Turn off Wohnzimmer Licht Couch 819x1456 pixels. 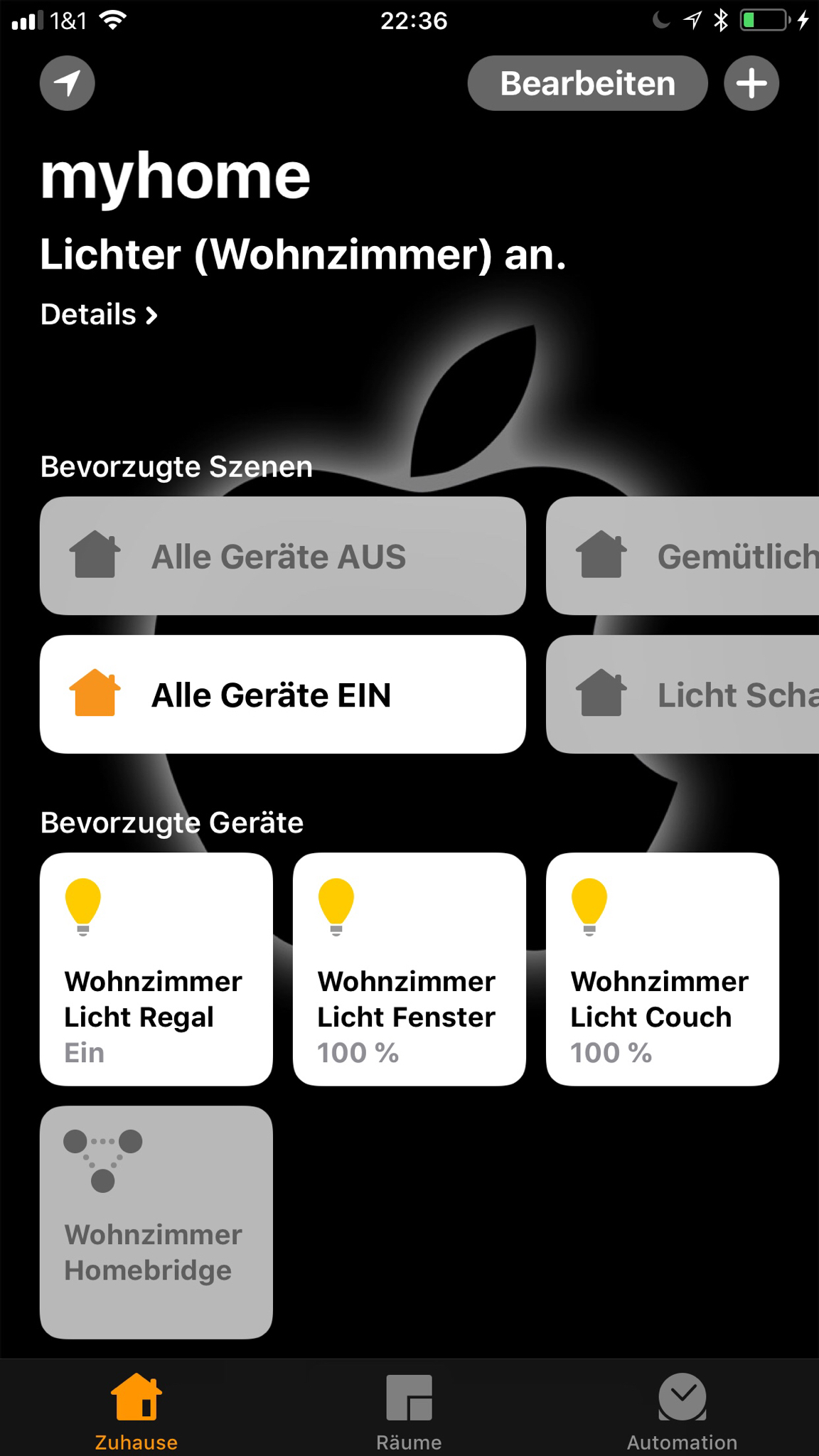pos(663,969)
